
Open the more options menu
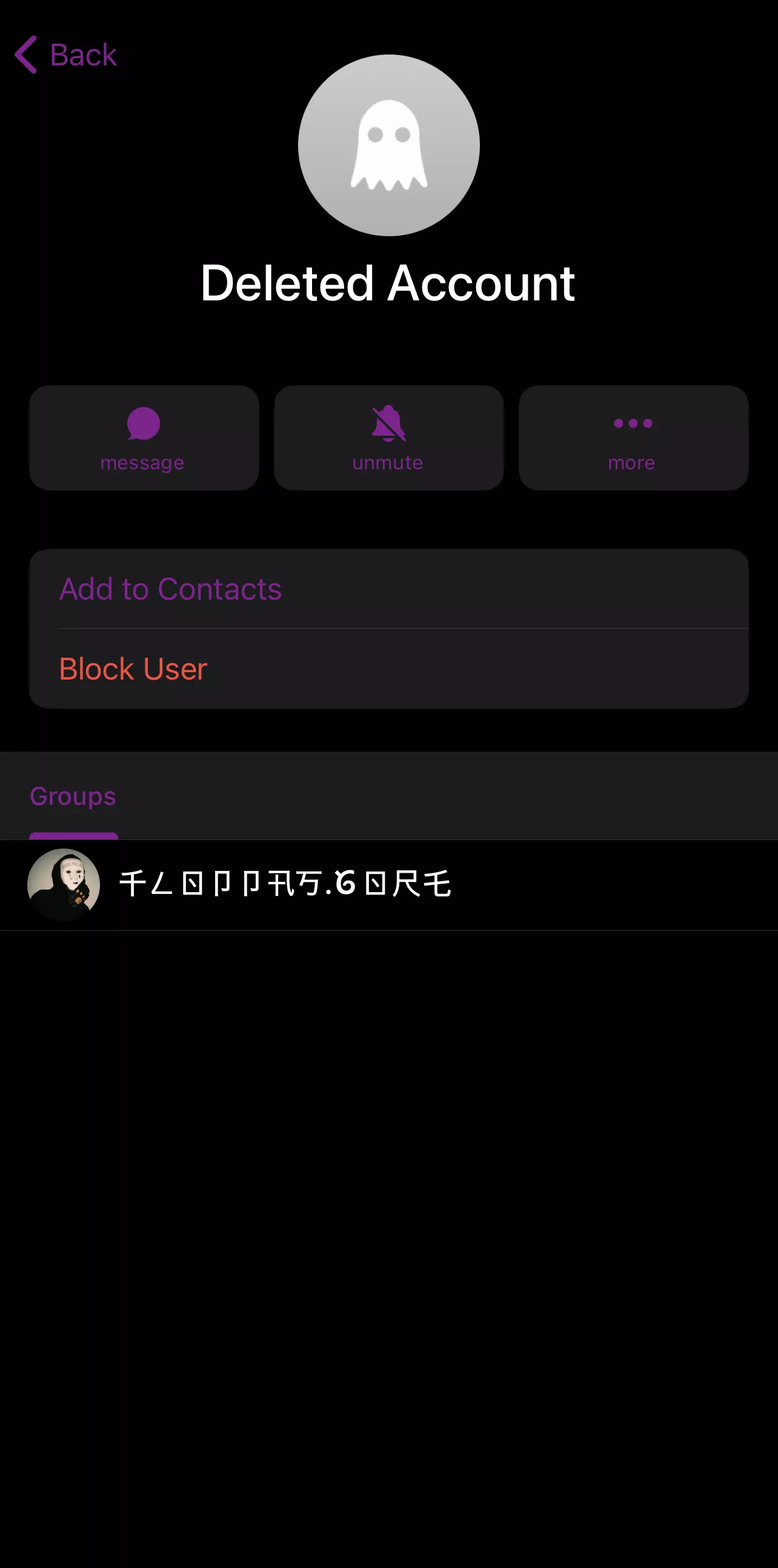pos(633,438)
